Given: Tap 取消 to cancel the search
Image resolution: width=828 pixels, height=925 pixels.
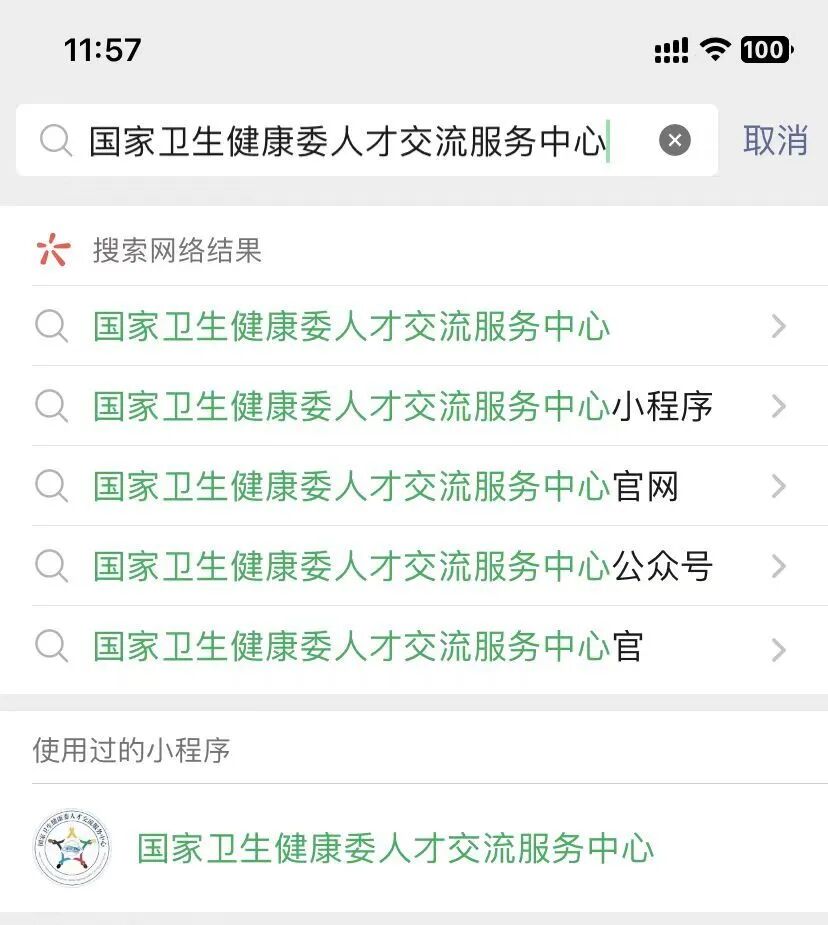Looking at the screenshot, I should pos(775,141).
